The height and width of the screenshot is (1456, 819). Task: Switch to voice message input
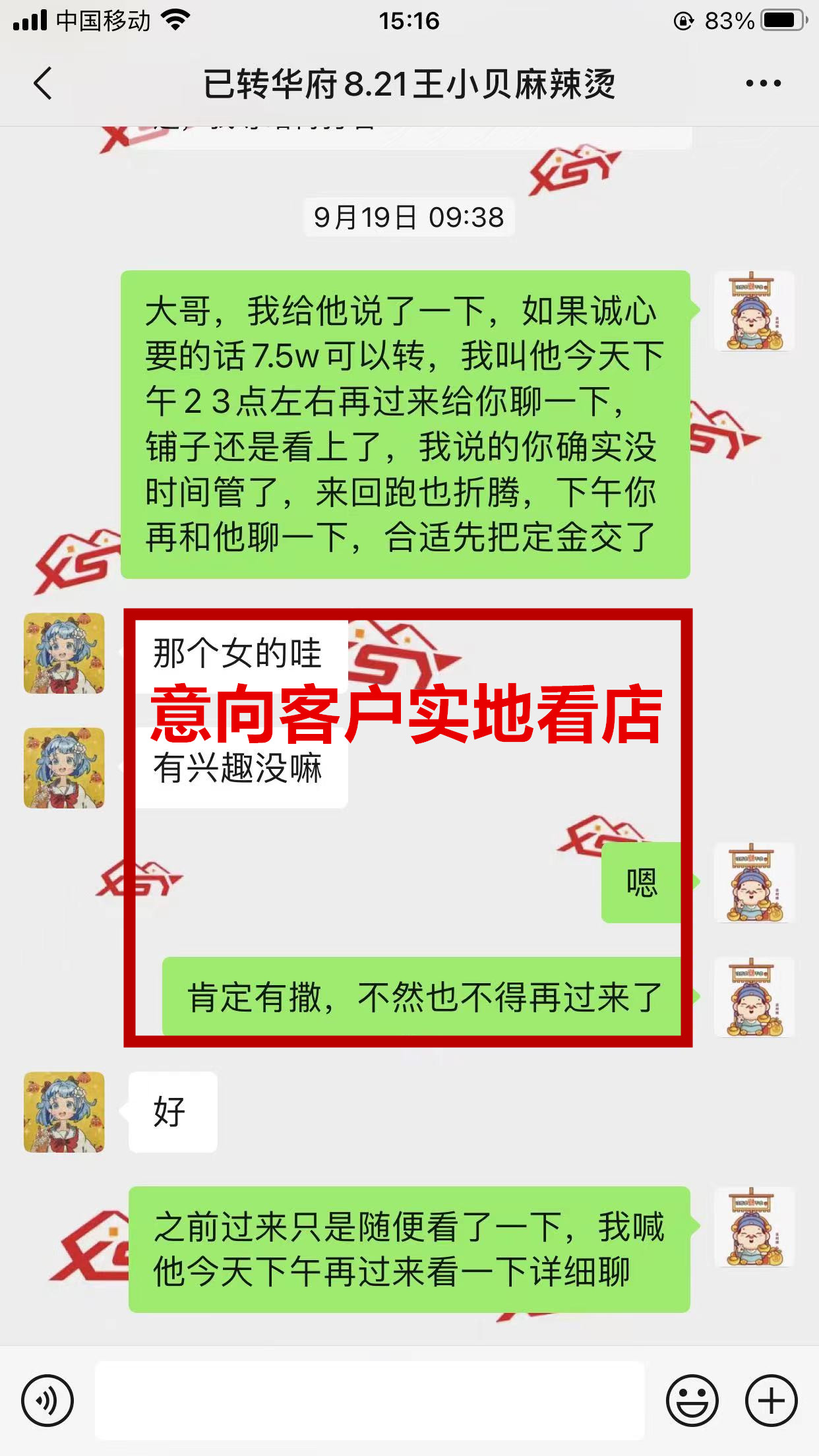tap(47, 1400)
